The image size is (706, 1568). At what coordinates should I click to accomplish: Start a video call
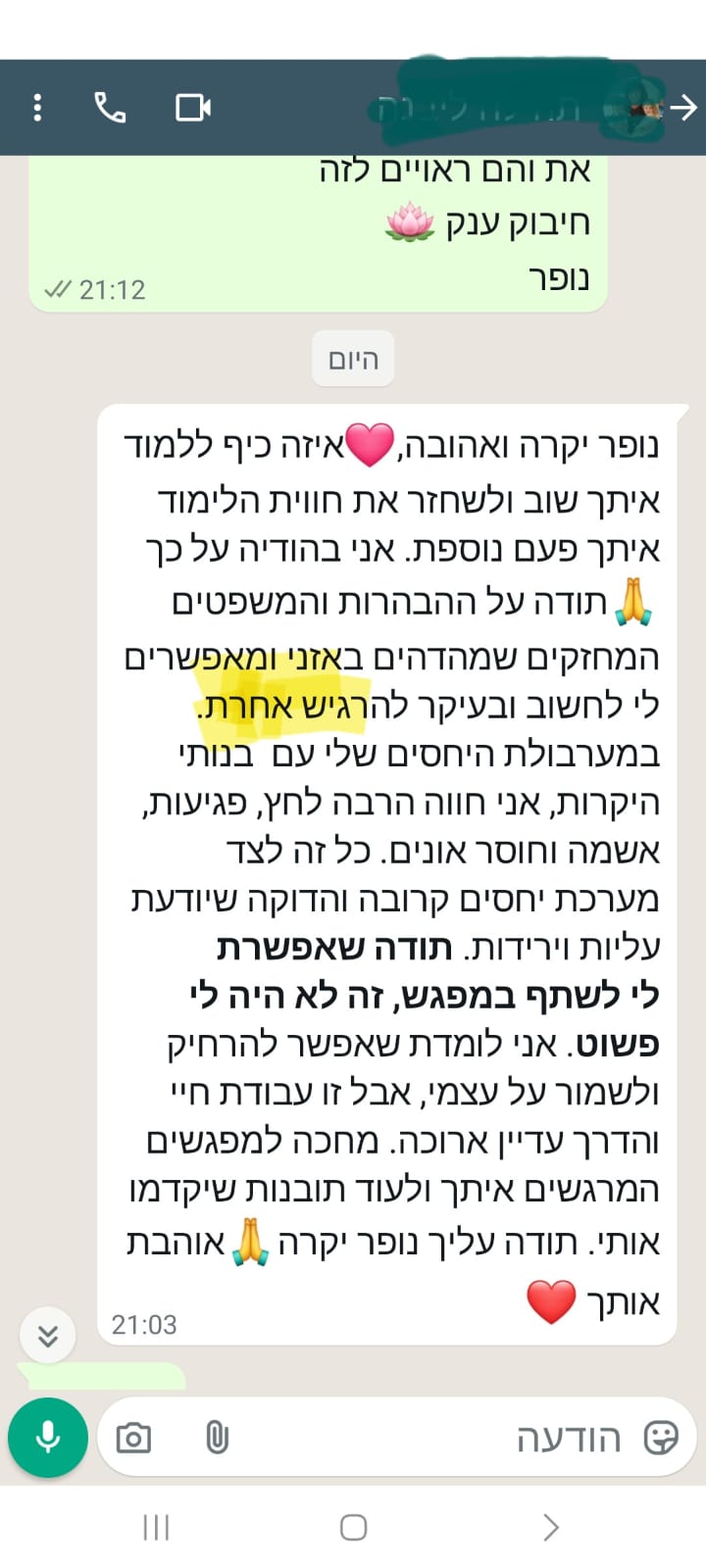(x=192, y=107)
